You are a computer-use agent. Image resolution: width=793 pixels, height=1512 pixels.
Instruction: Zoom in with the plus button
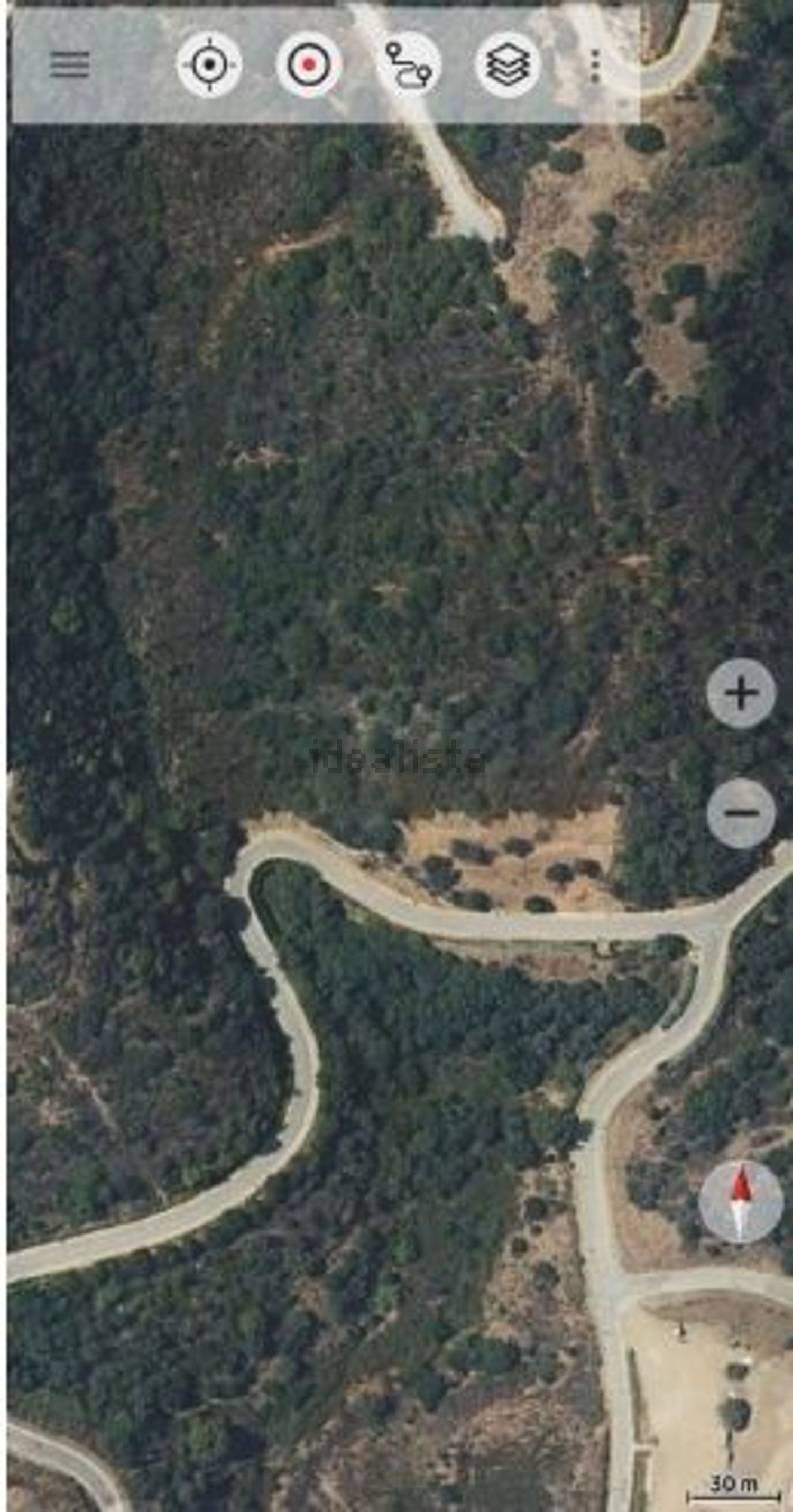[741, 693]
